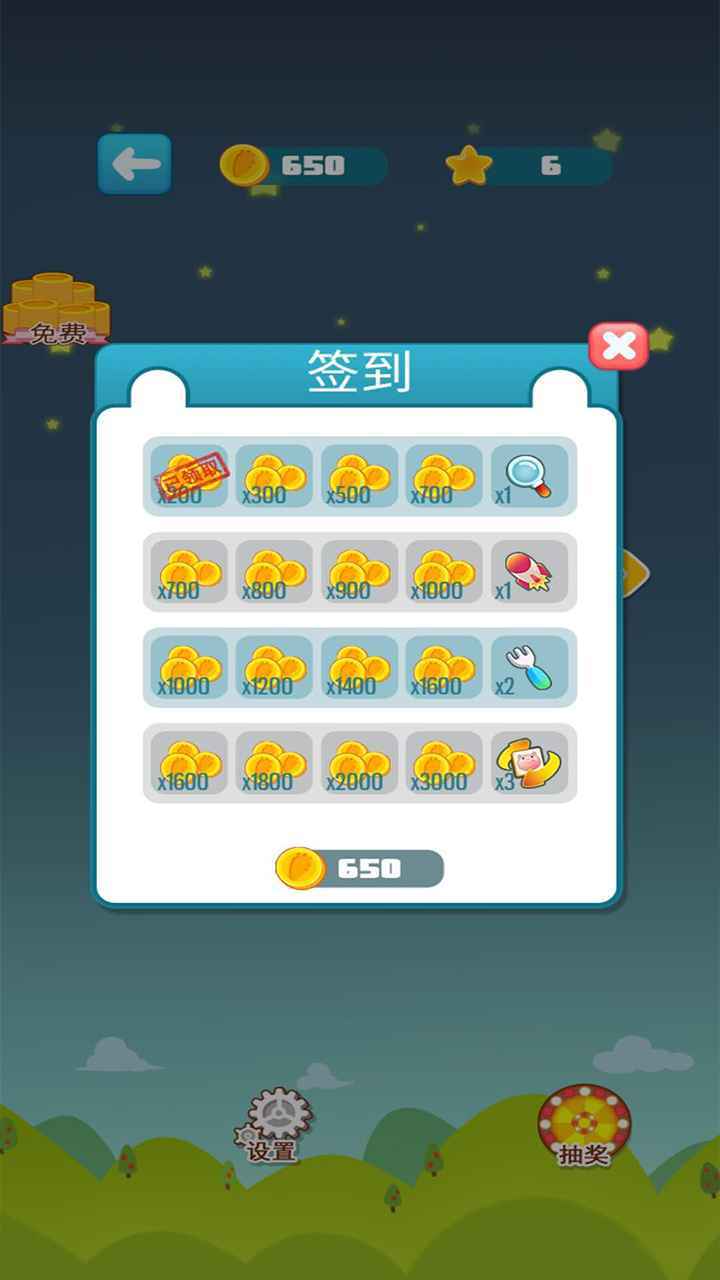Go back using the arrow button
This screenshot has height=1280, width=720.
pyautogui.click(x=135, y=164)
